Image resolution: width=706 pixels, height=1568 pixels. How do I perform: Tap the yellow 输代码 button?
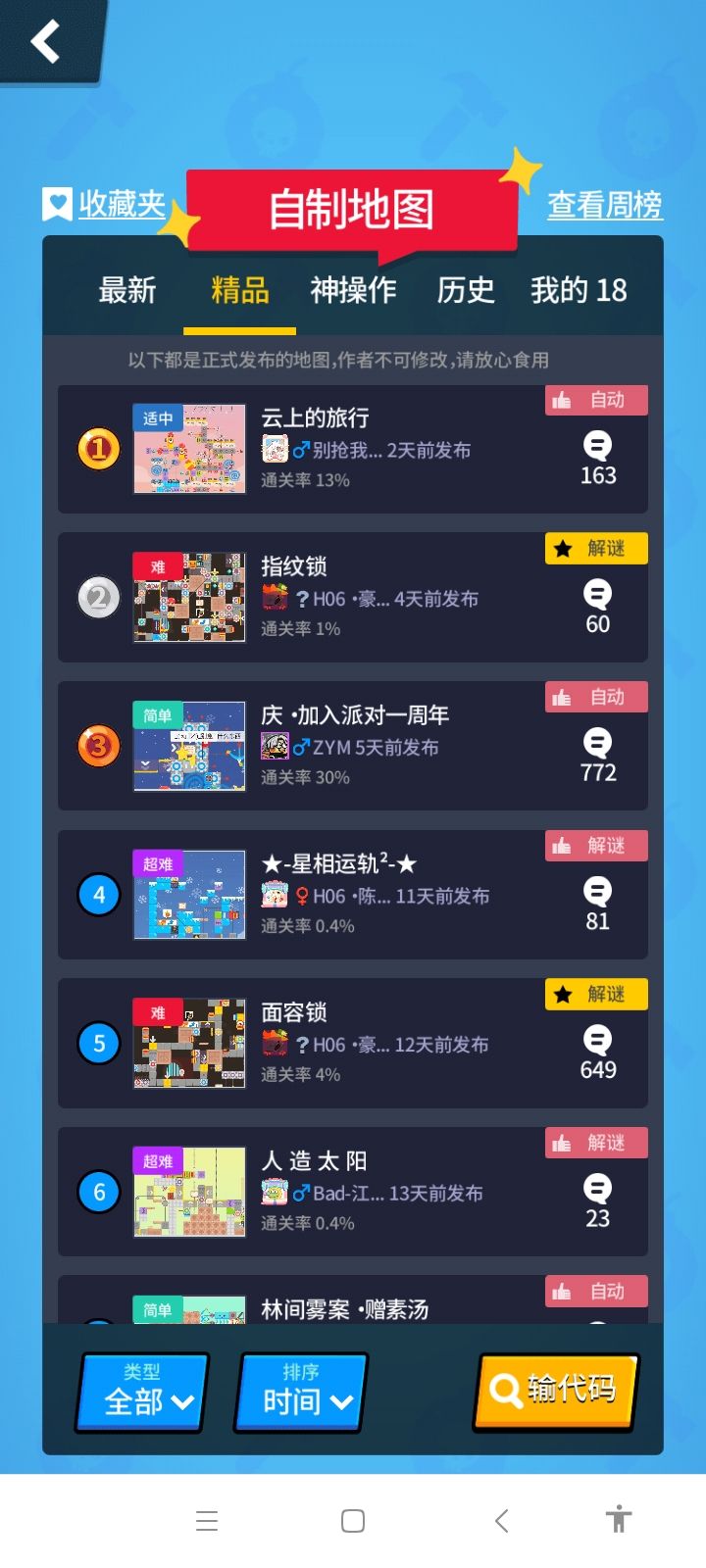(555, 1390)
